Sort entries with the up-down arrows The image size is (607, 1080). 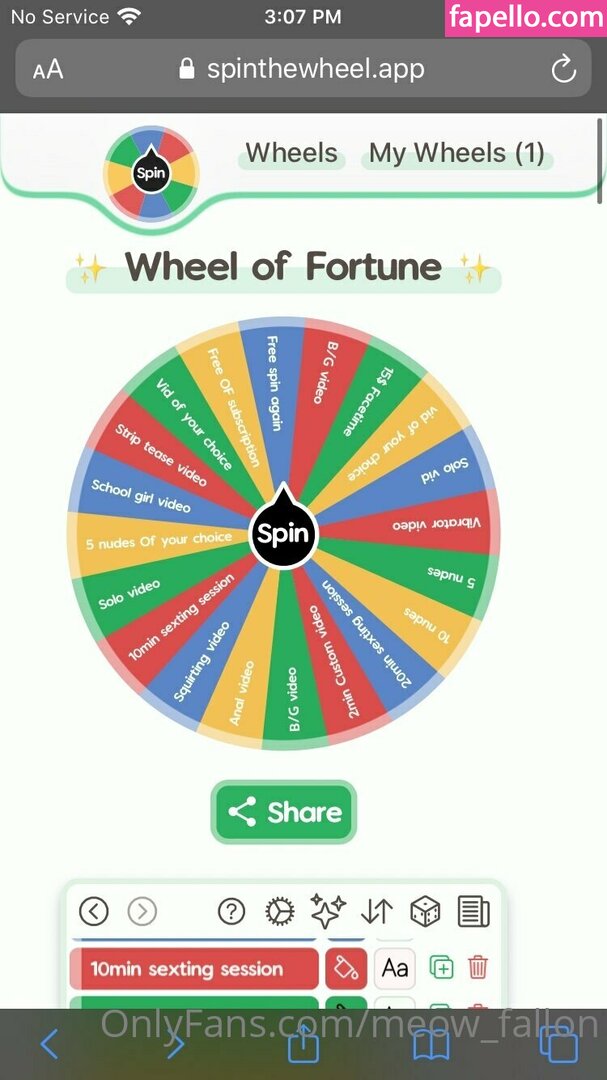click(x=377, y=911)
